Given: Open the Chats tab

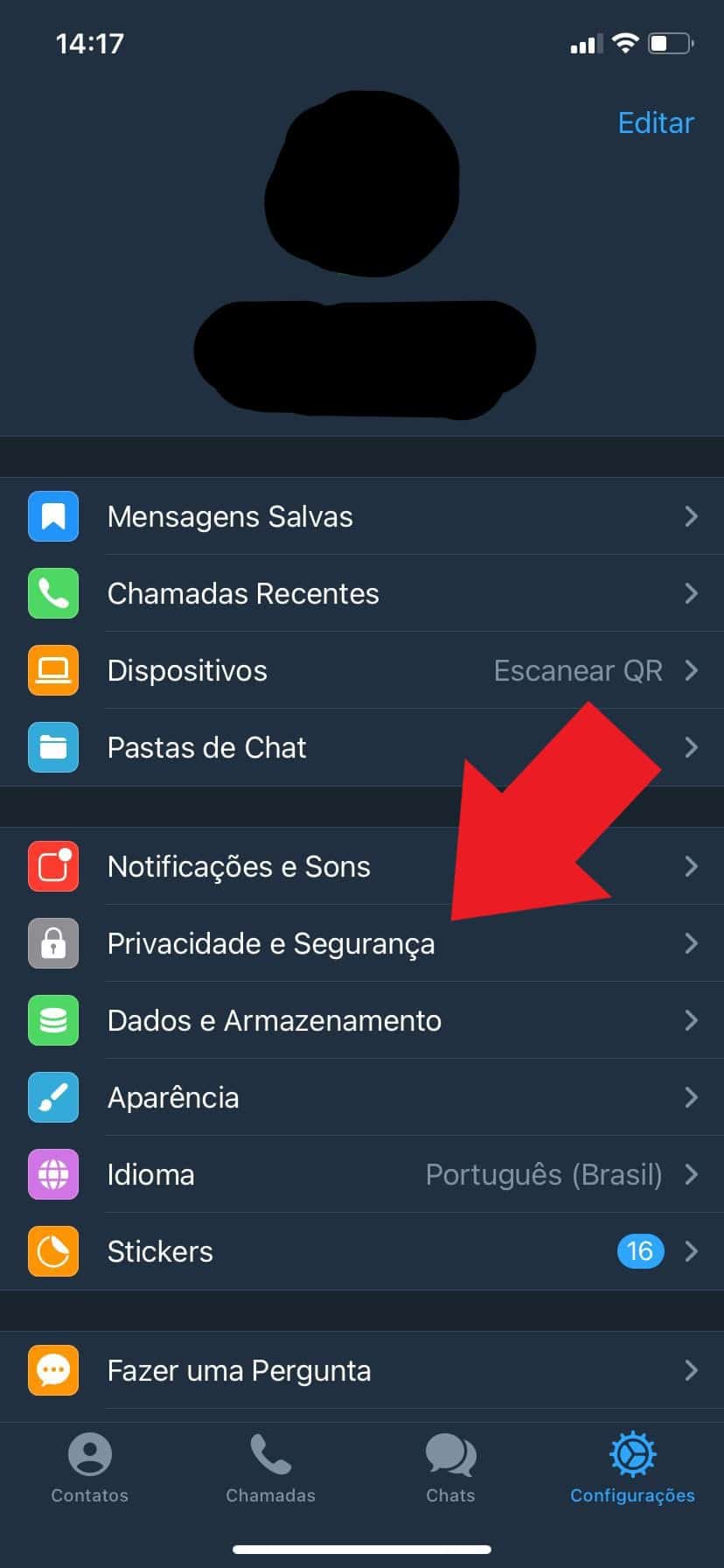Looking at the screenshot, I should pyautogui.click(x=450, y=1468).
